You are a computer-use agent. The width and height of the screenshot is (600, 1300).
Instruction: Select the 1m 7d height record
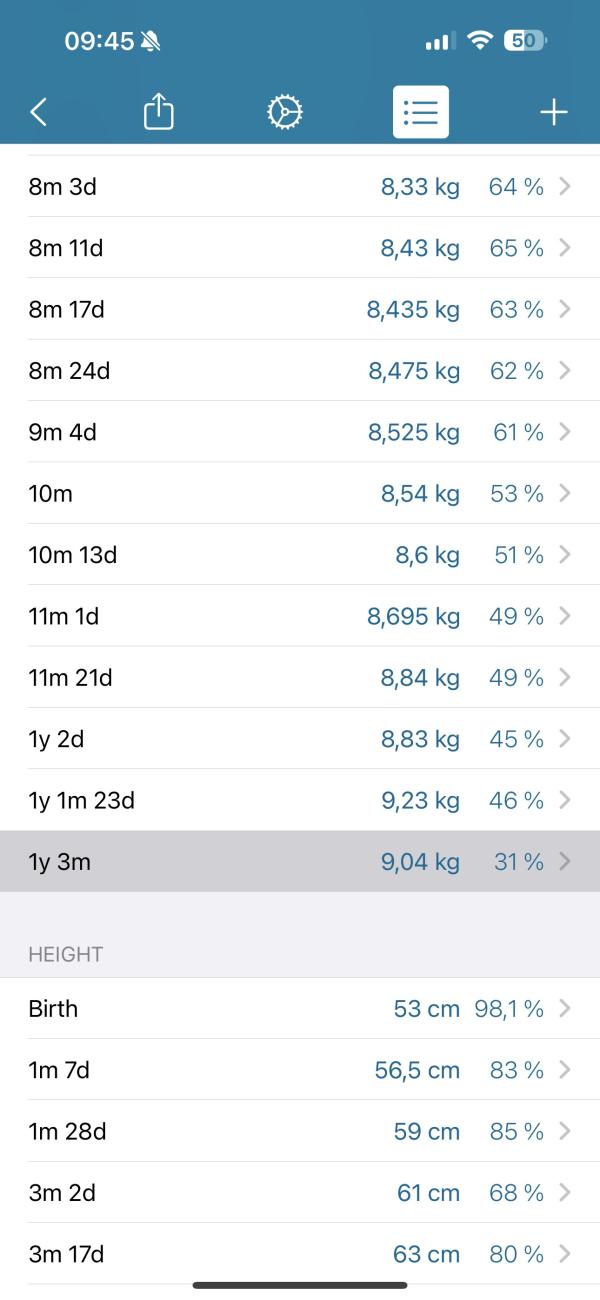coord(300,1070)
